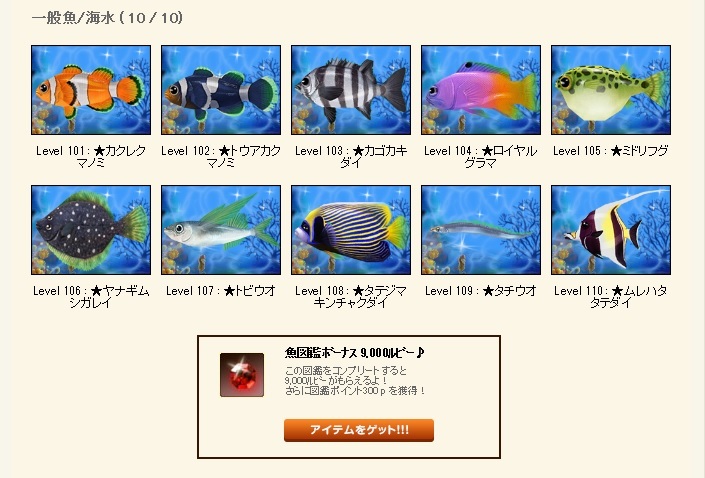
Task: View the Level 104 ロイヤルグラマ fish tile
Action: click(x=481, y=90)
